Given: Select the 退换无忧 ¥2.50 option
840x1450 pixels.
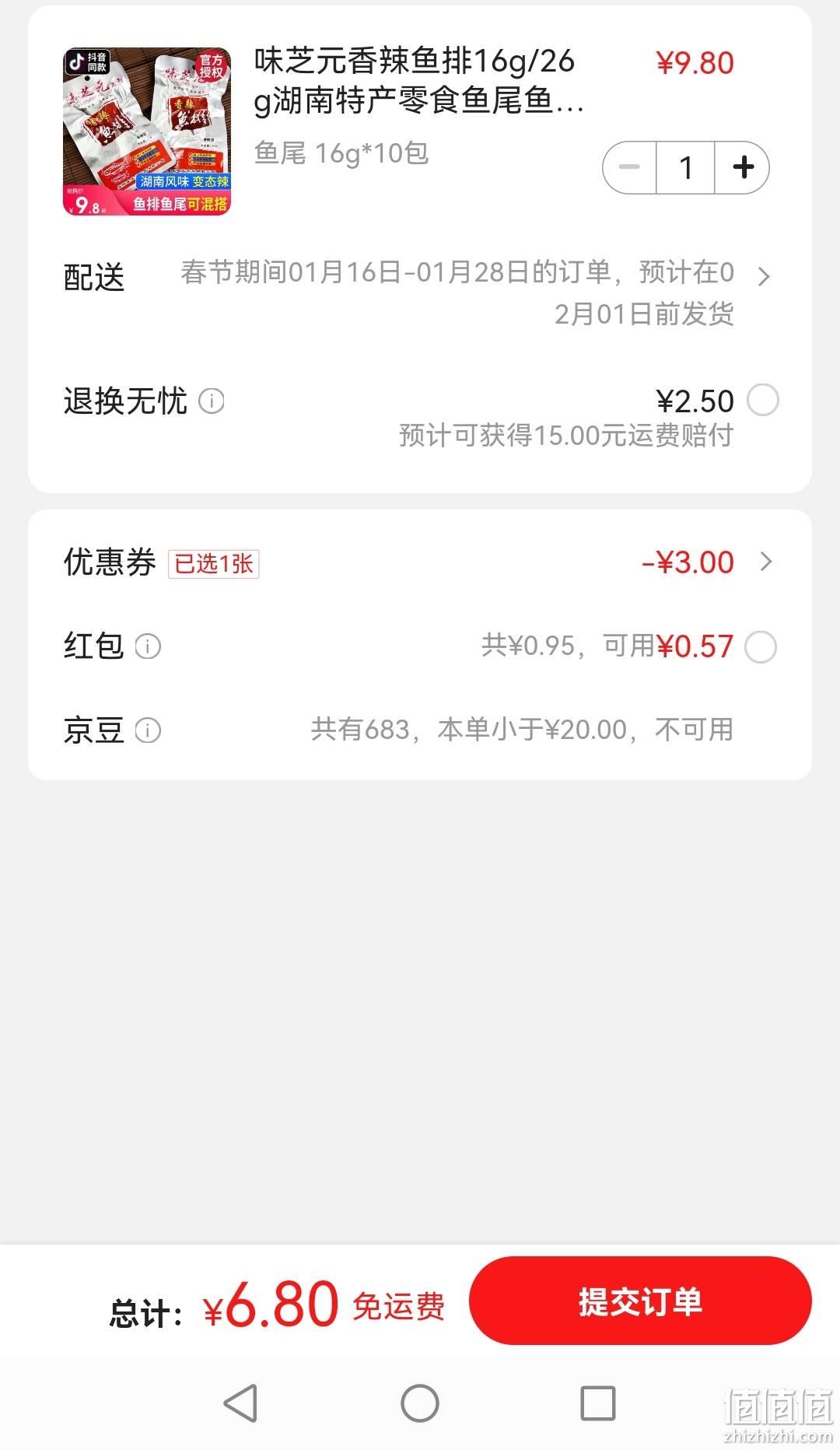Looking at the screenshot, I should 762,401.
